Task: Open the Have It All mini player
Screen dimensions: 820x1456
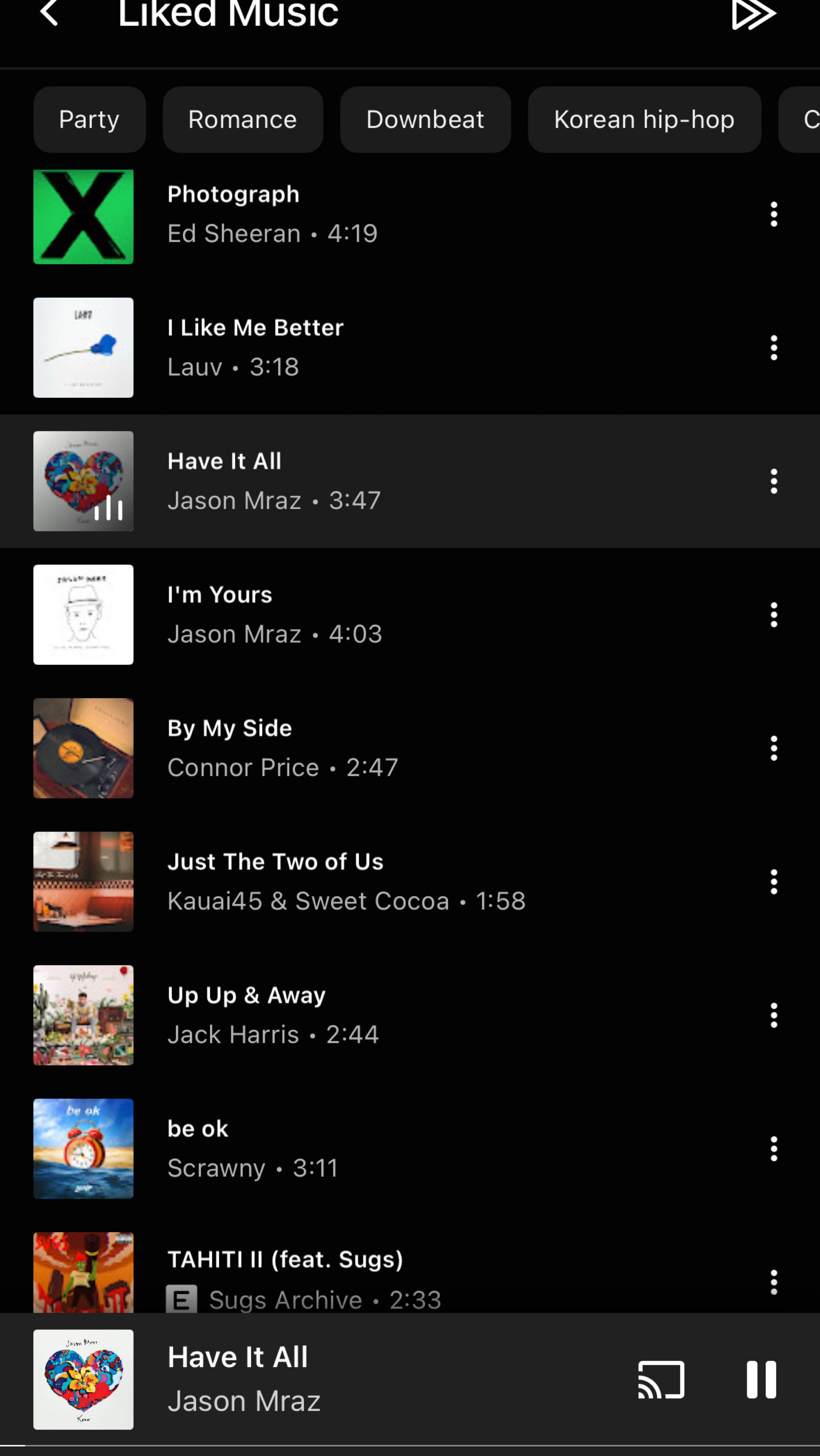Action: (316, 1379)
